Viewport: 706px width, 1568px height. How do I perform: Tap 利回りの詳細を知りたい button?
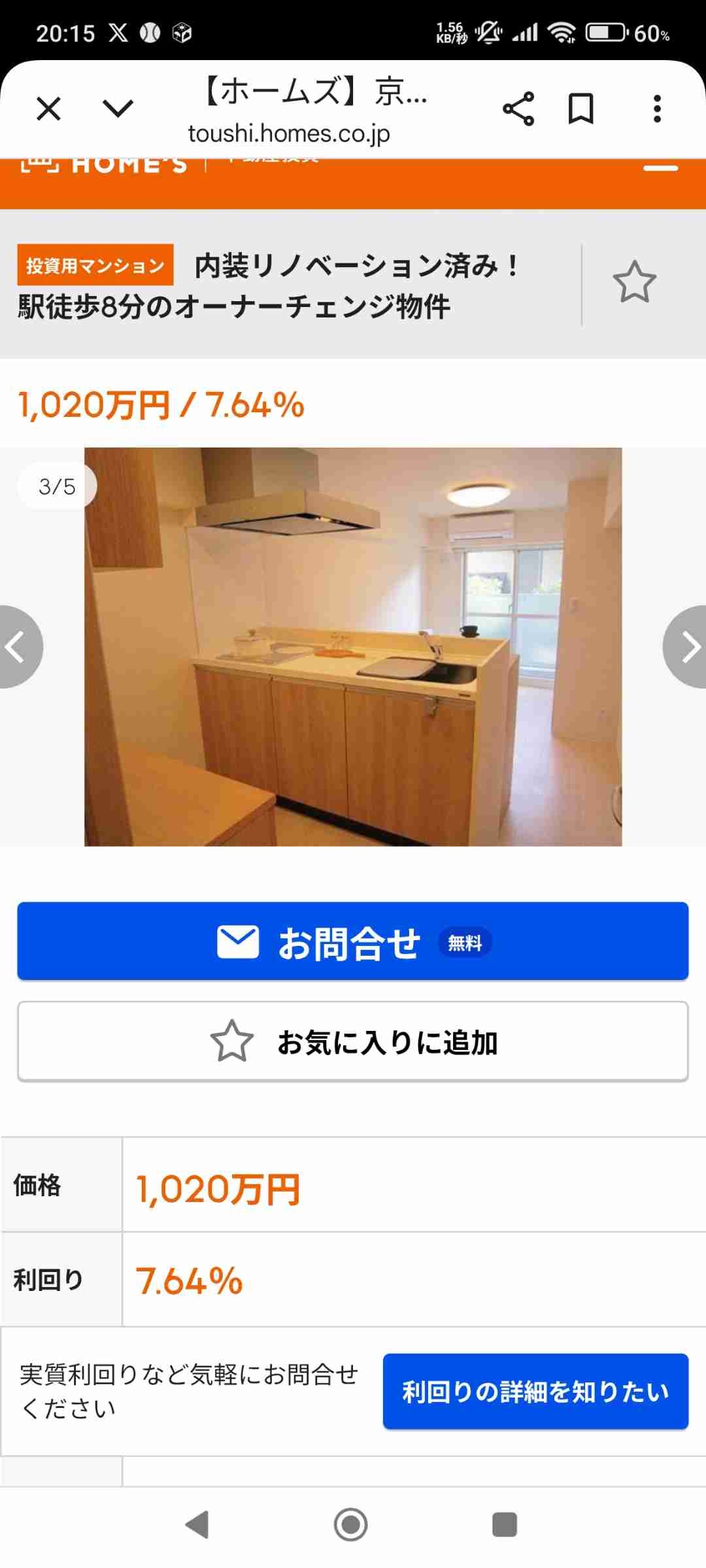535,1391
